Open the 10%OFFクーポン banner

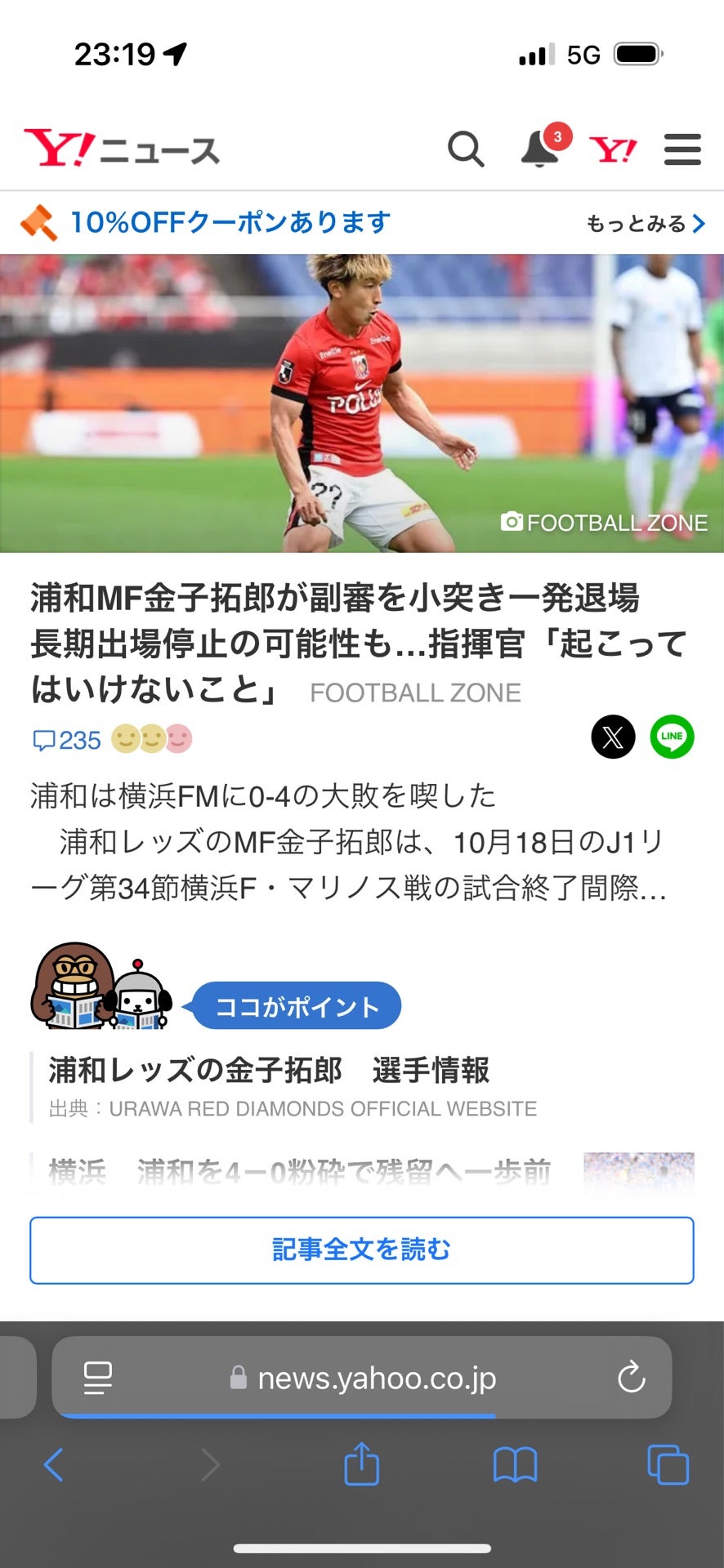229,222
